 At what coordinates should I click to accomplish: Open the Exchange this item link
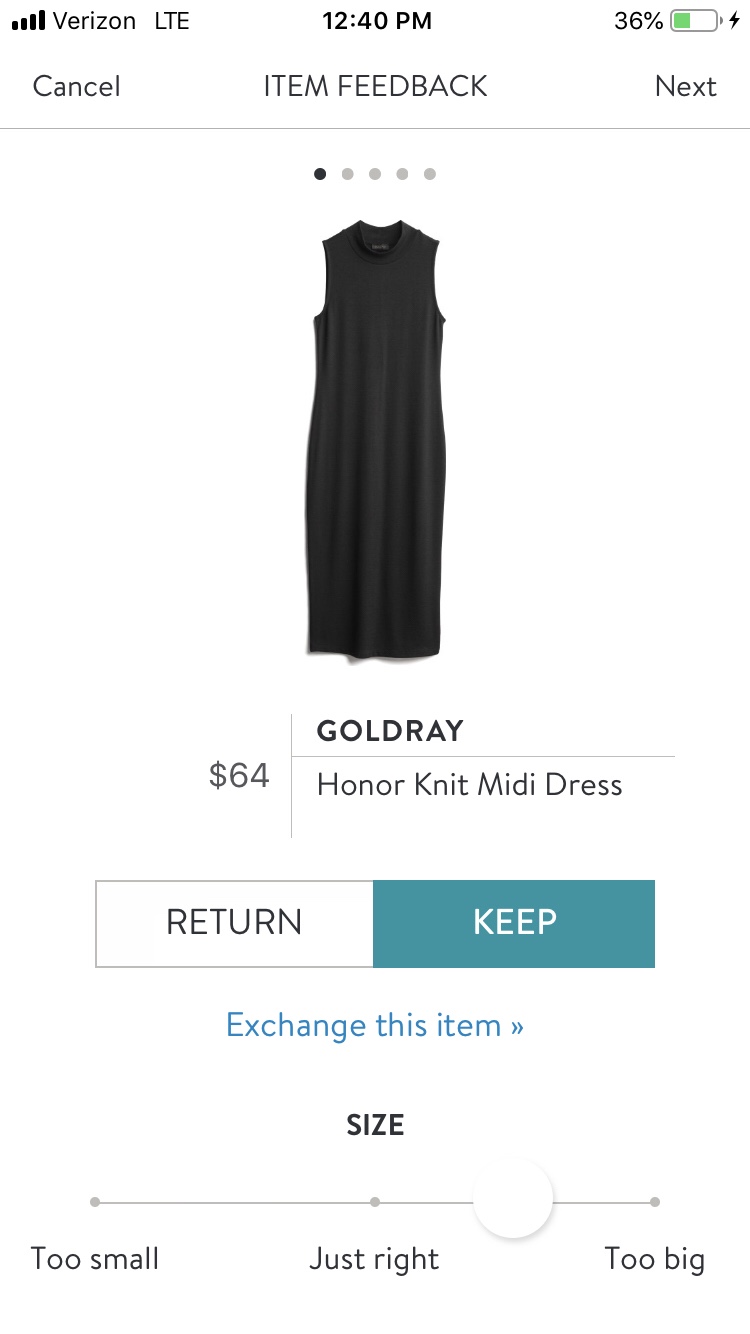pyautogui.click(x=374, y=1025)
